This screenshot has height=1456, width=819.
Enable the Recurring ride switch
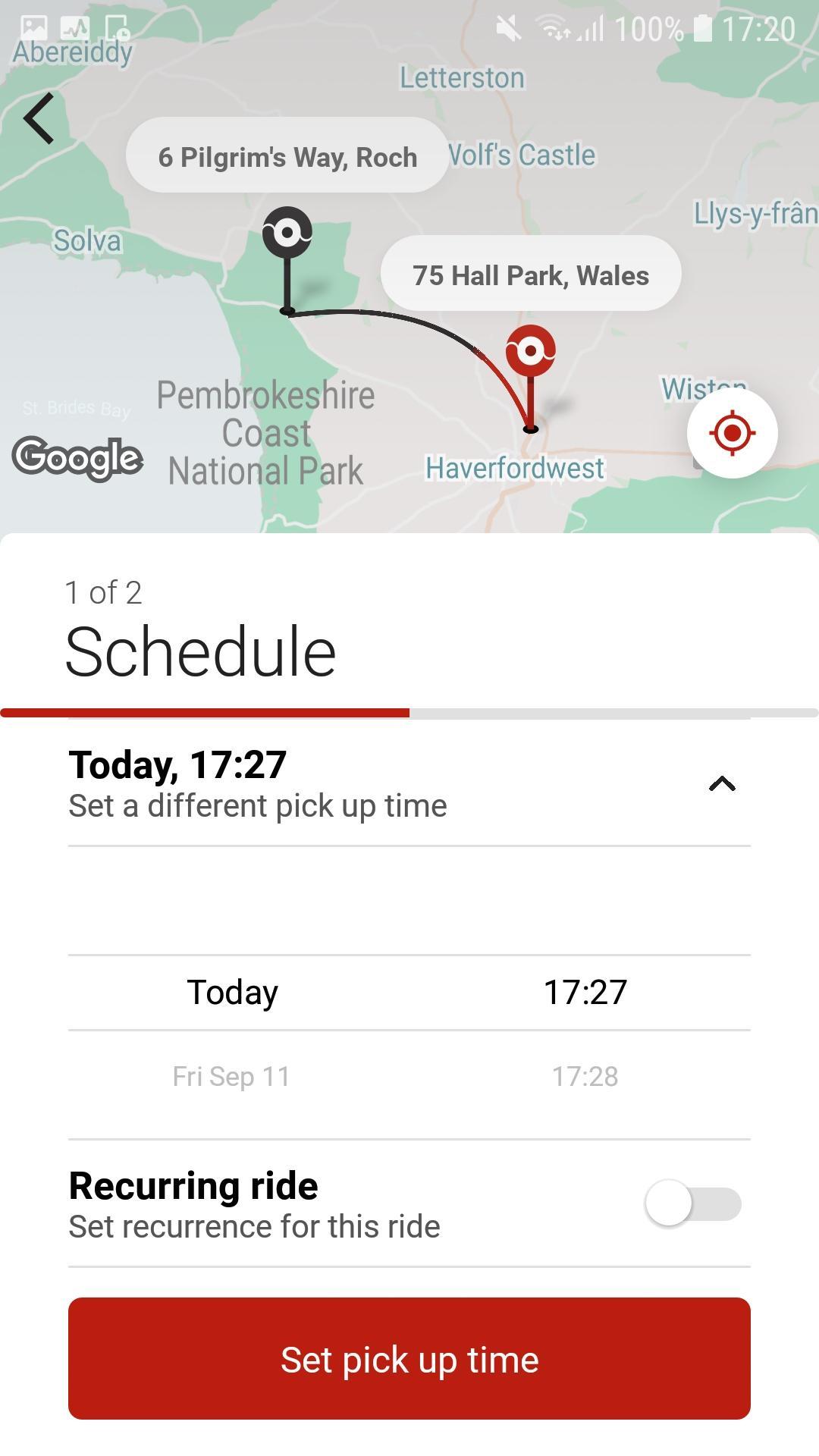coord(692,1203)
